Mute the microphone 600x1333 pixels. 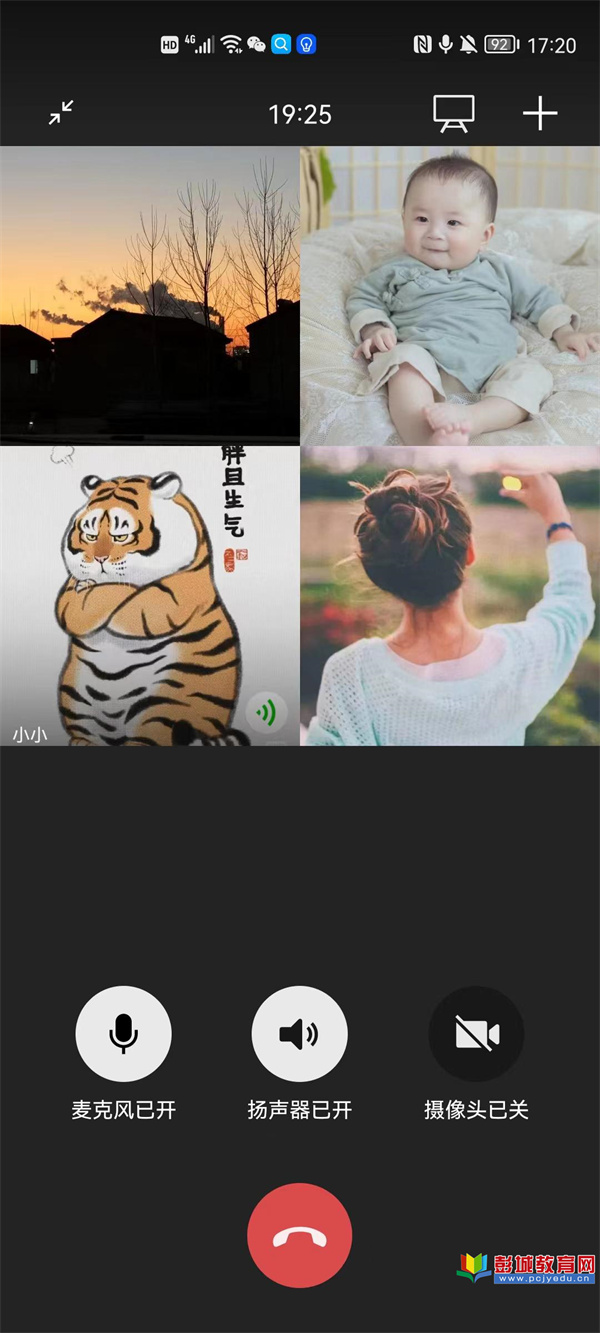click(124, 1034)
